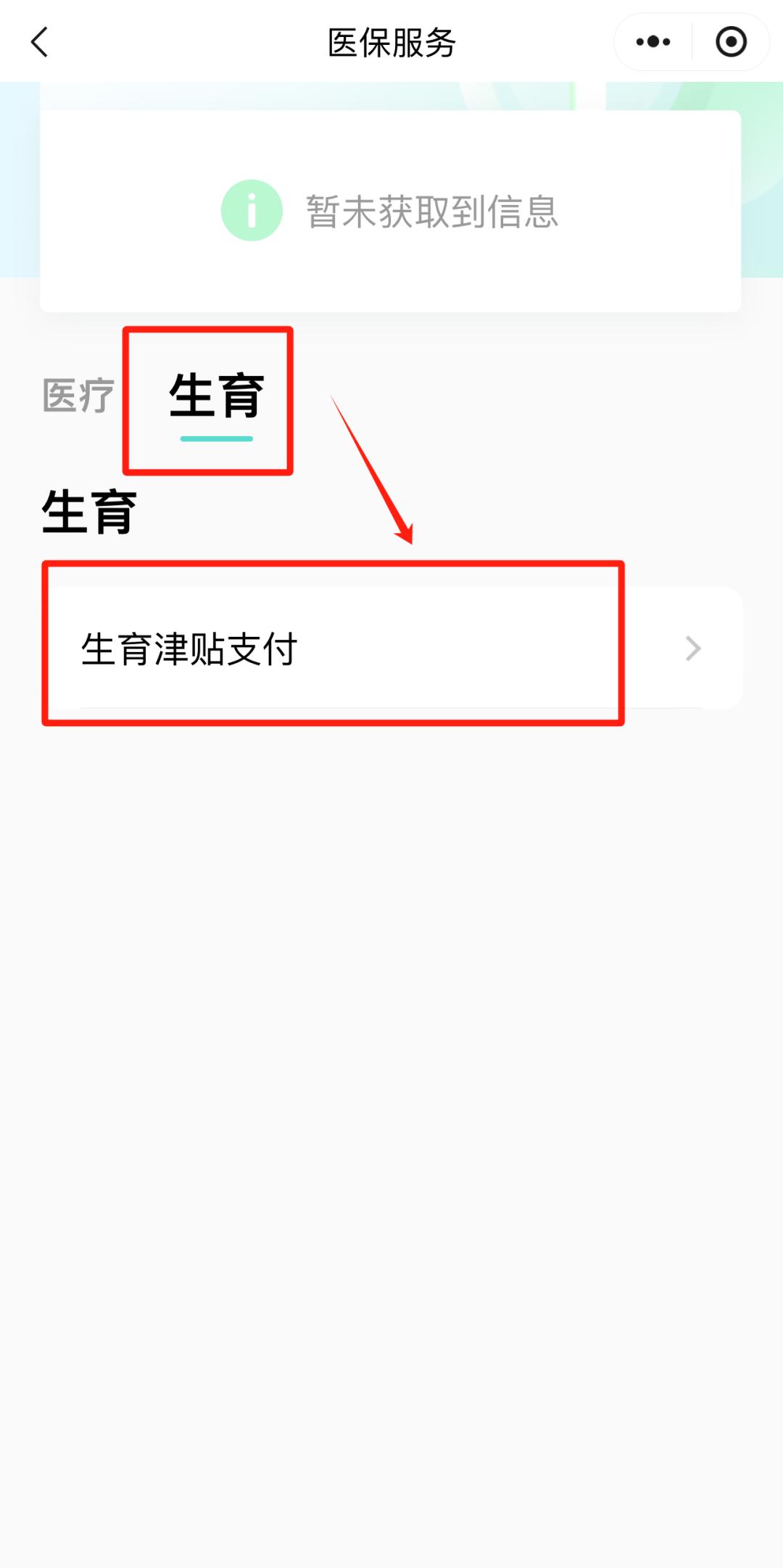Select the 生育 tab
This screenshot has height=1568, width=783.
(216, 397)
